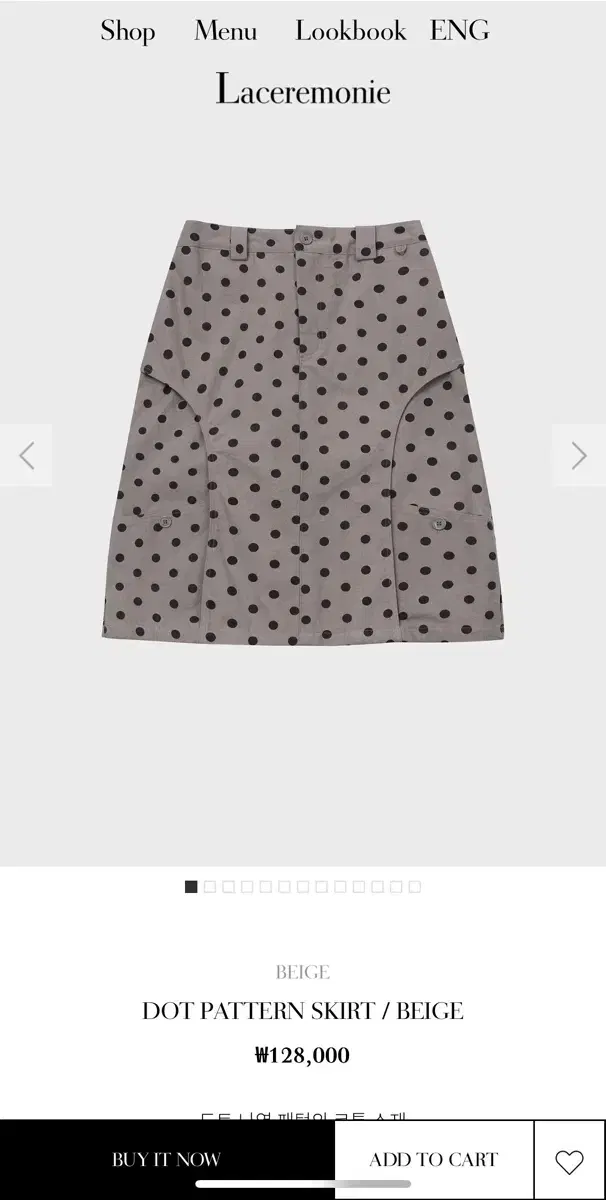Tap BUY IT NOW button
606x1200 pixels.
click(x=166, y=1160)
